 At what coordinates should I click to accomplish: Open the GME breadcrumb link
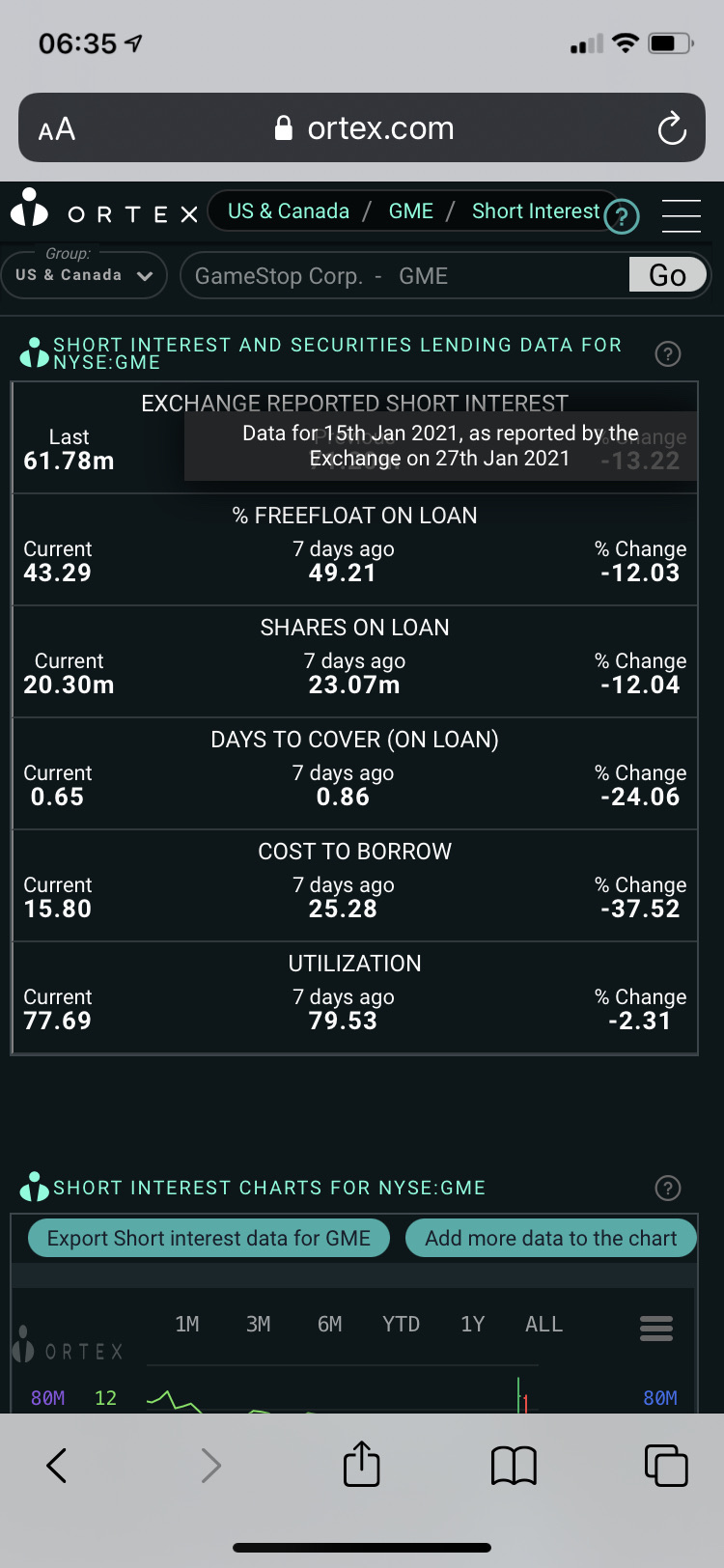[410, 211]
